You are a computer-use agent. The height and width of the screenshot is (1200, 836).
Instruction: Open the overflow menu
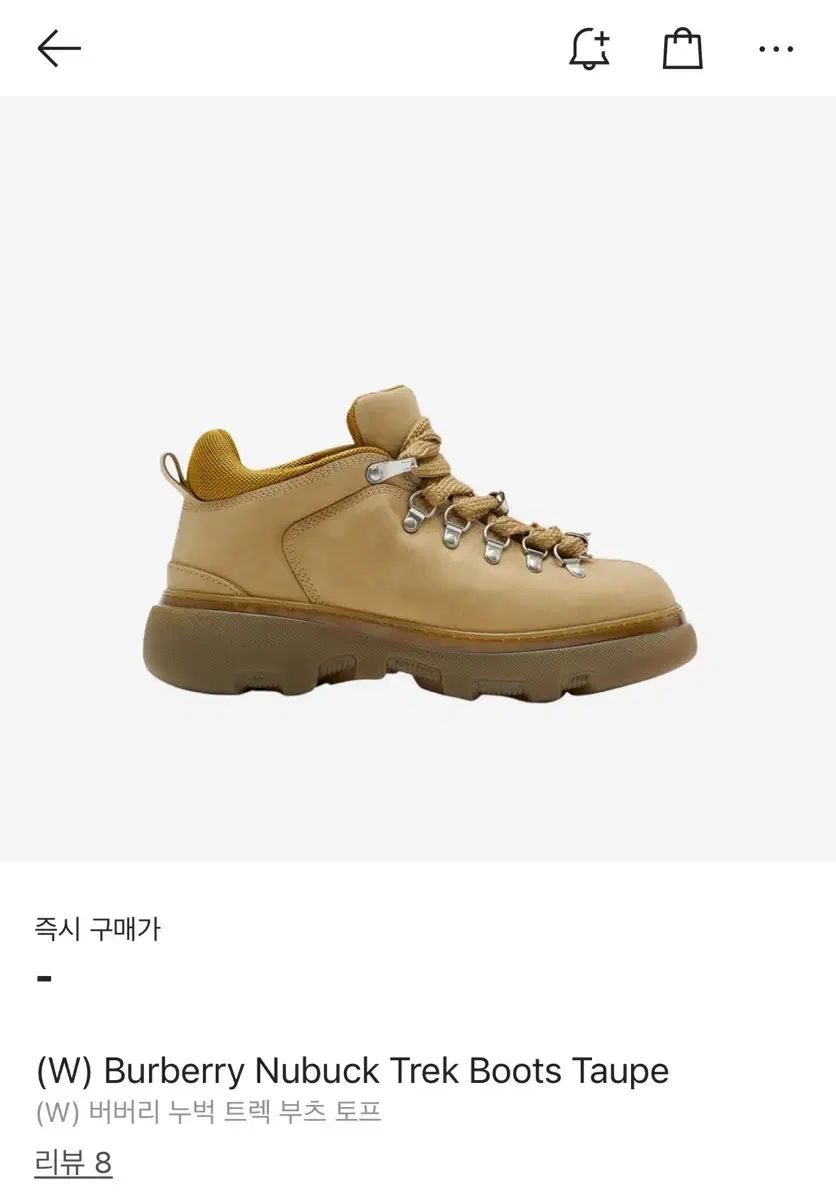point(776,48)
